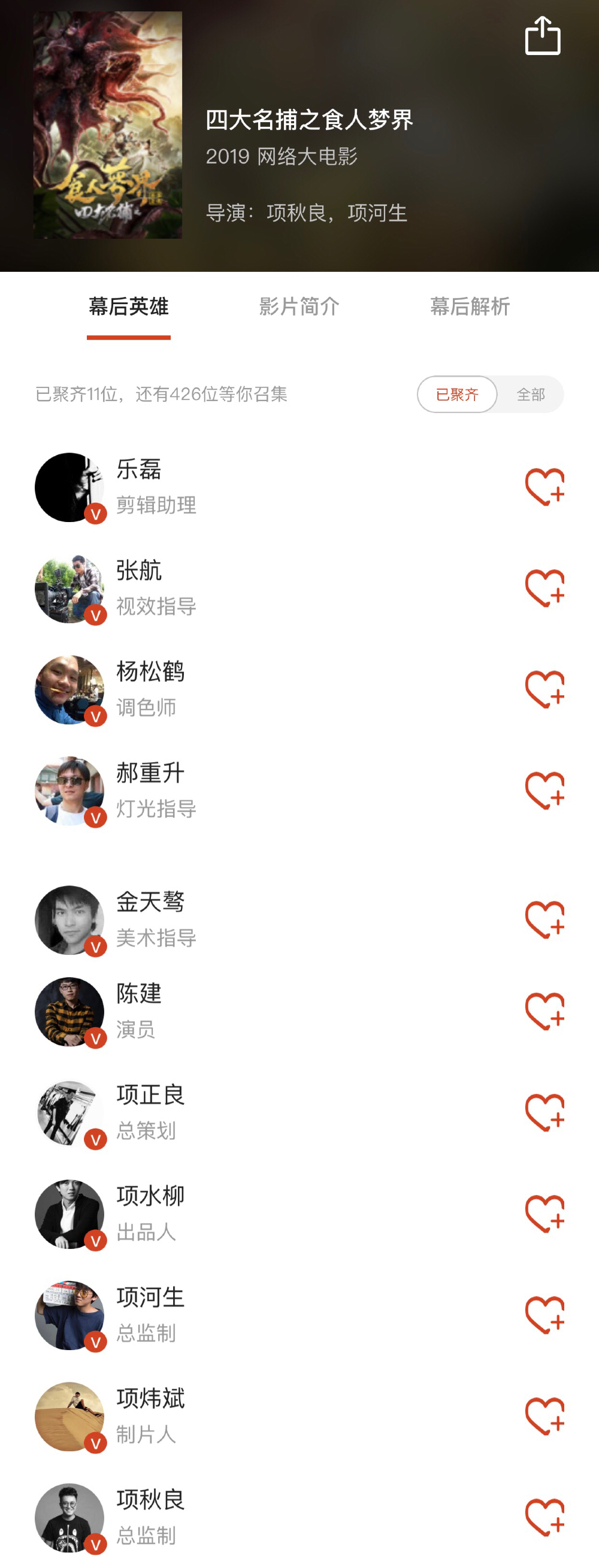This screenshot has height=1568, width=599.
Task: Show 全部 crew members
Action: click(x=530, y=395)
